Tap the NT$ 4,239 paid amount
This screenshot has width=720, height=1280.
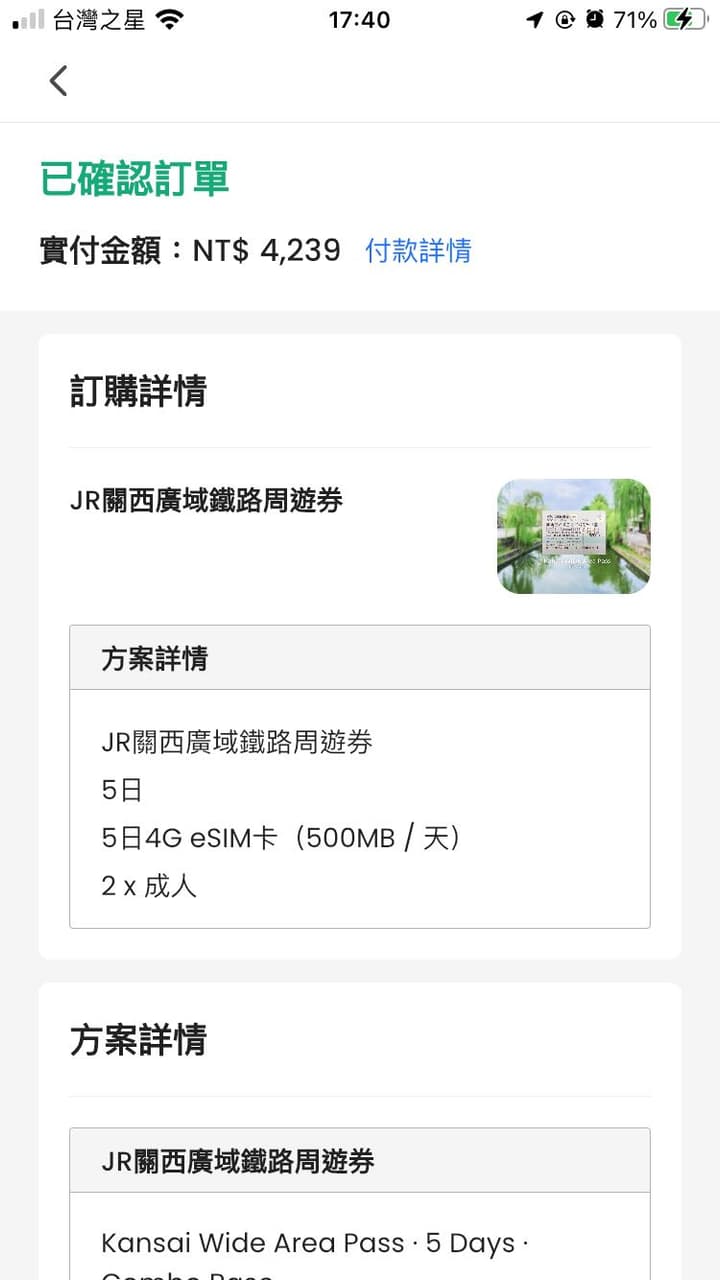pos(265,251)
